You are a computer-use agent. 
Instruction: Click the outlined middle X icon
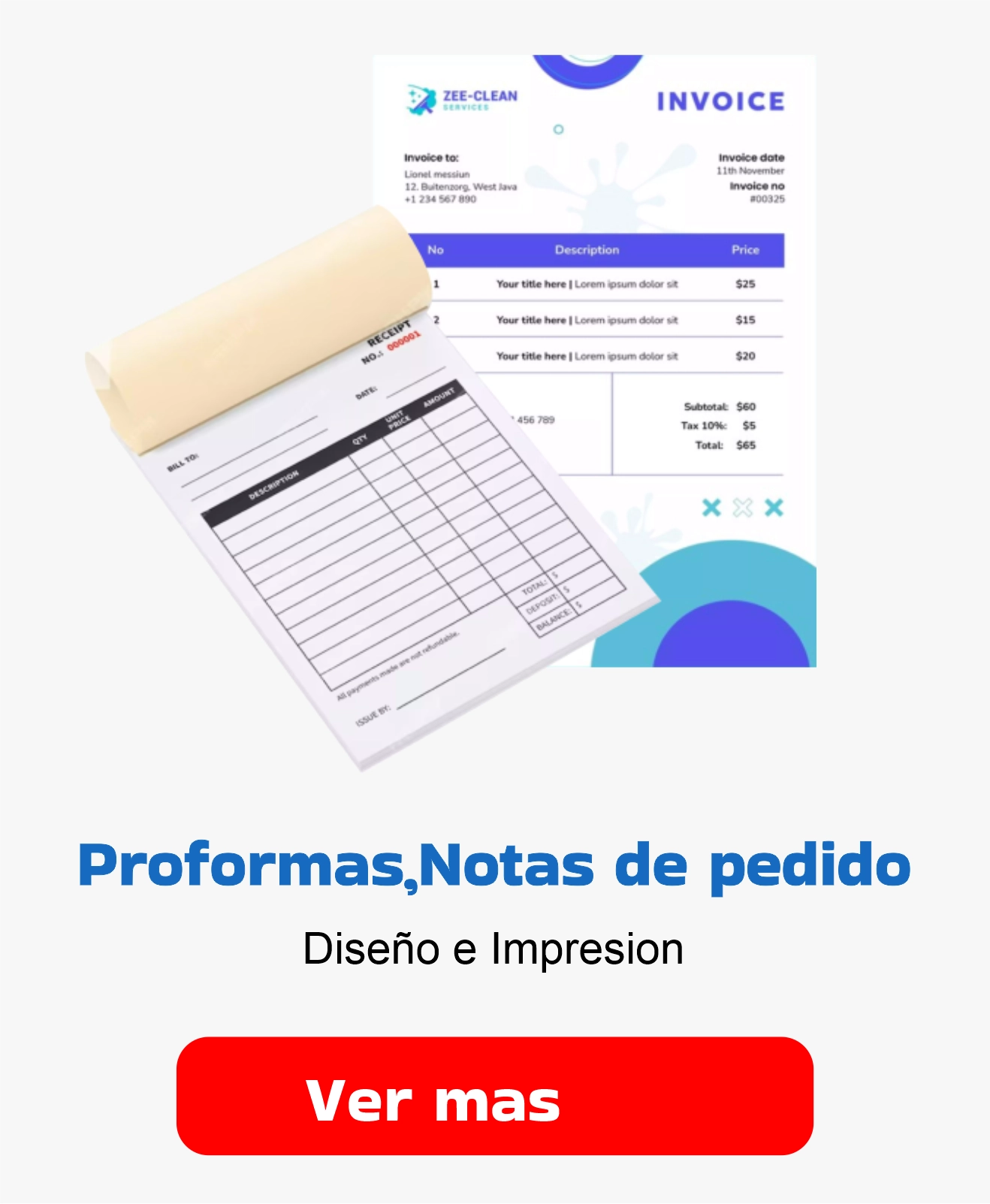pos(741,507)
